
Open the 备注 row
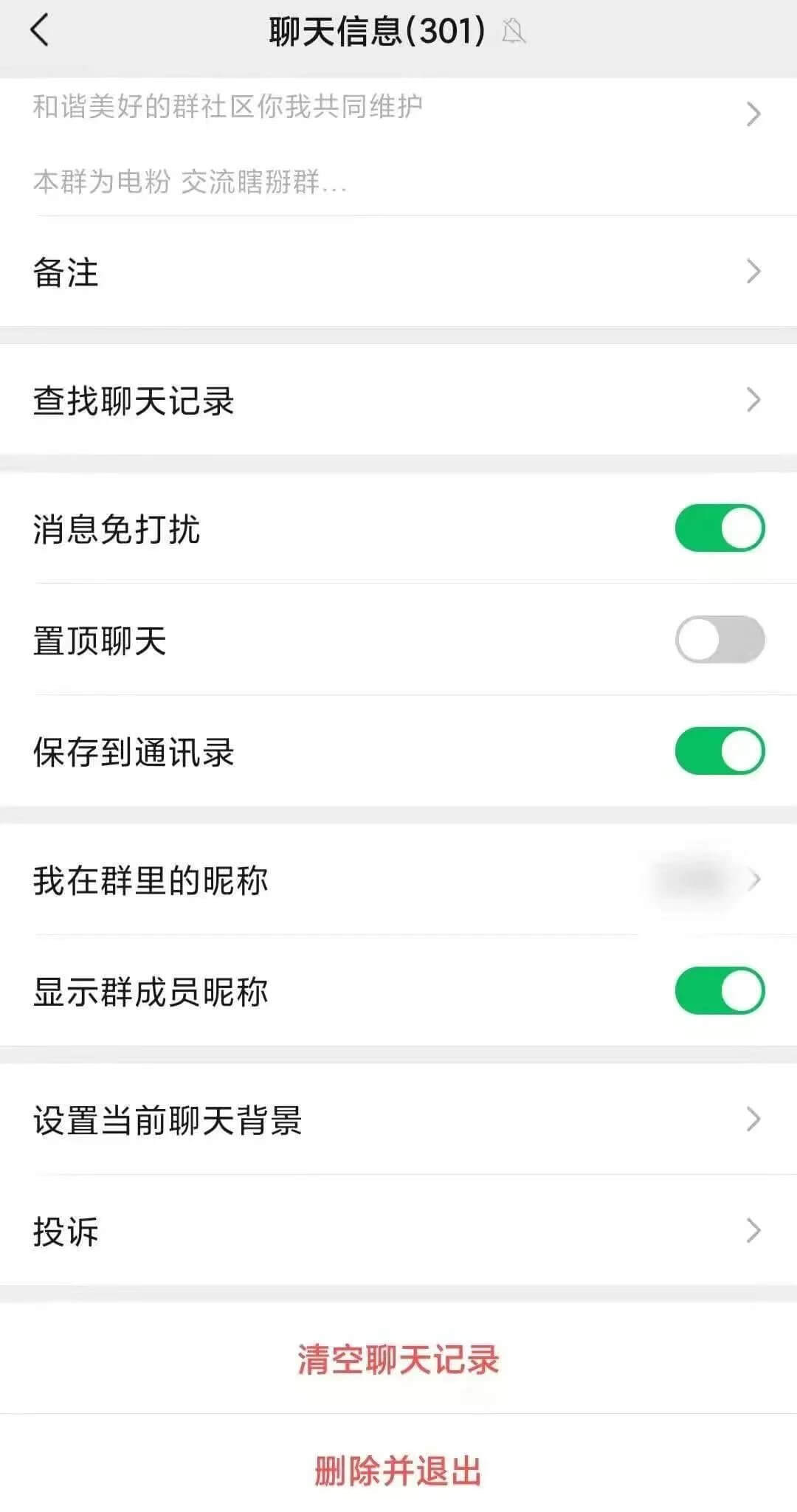click(398, 272)
